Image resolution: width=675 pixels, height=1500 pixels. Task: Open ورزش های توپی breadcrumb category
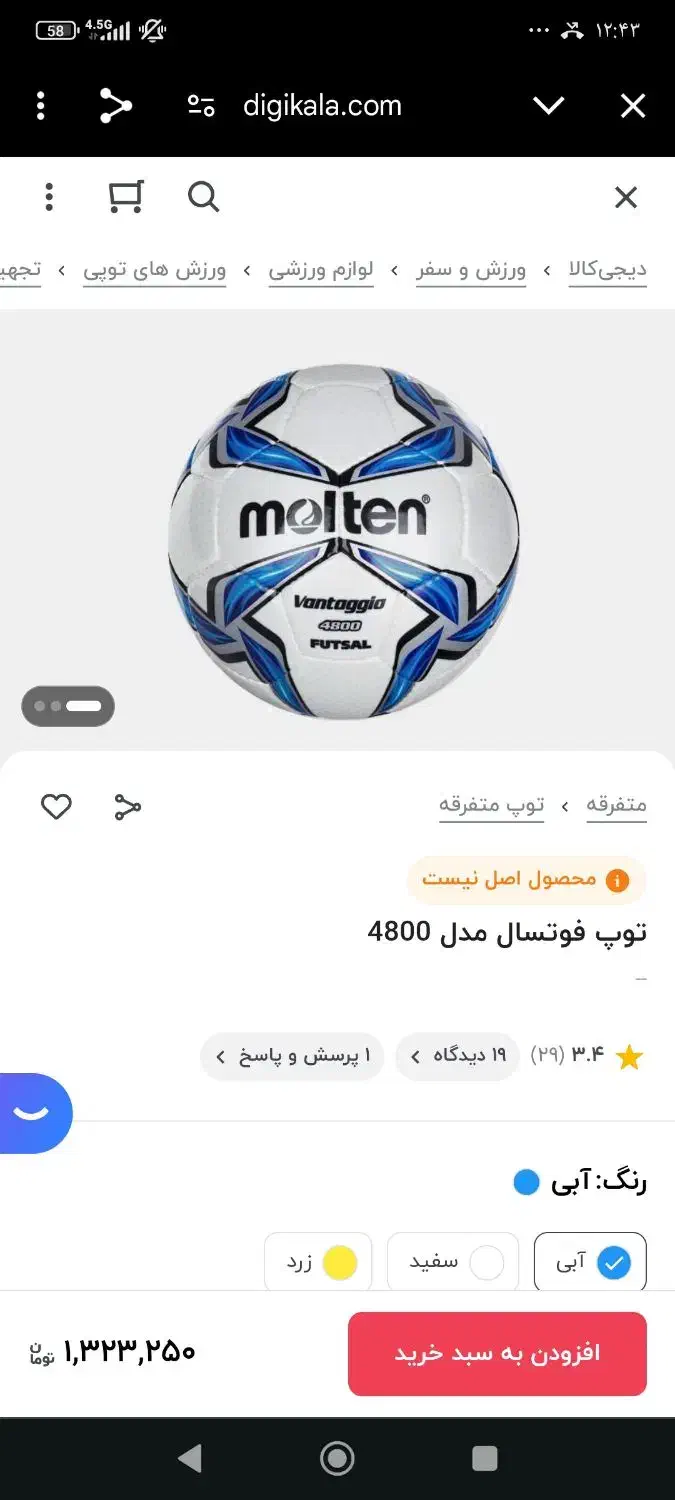coord(154,270)
